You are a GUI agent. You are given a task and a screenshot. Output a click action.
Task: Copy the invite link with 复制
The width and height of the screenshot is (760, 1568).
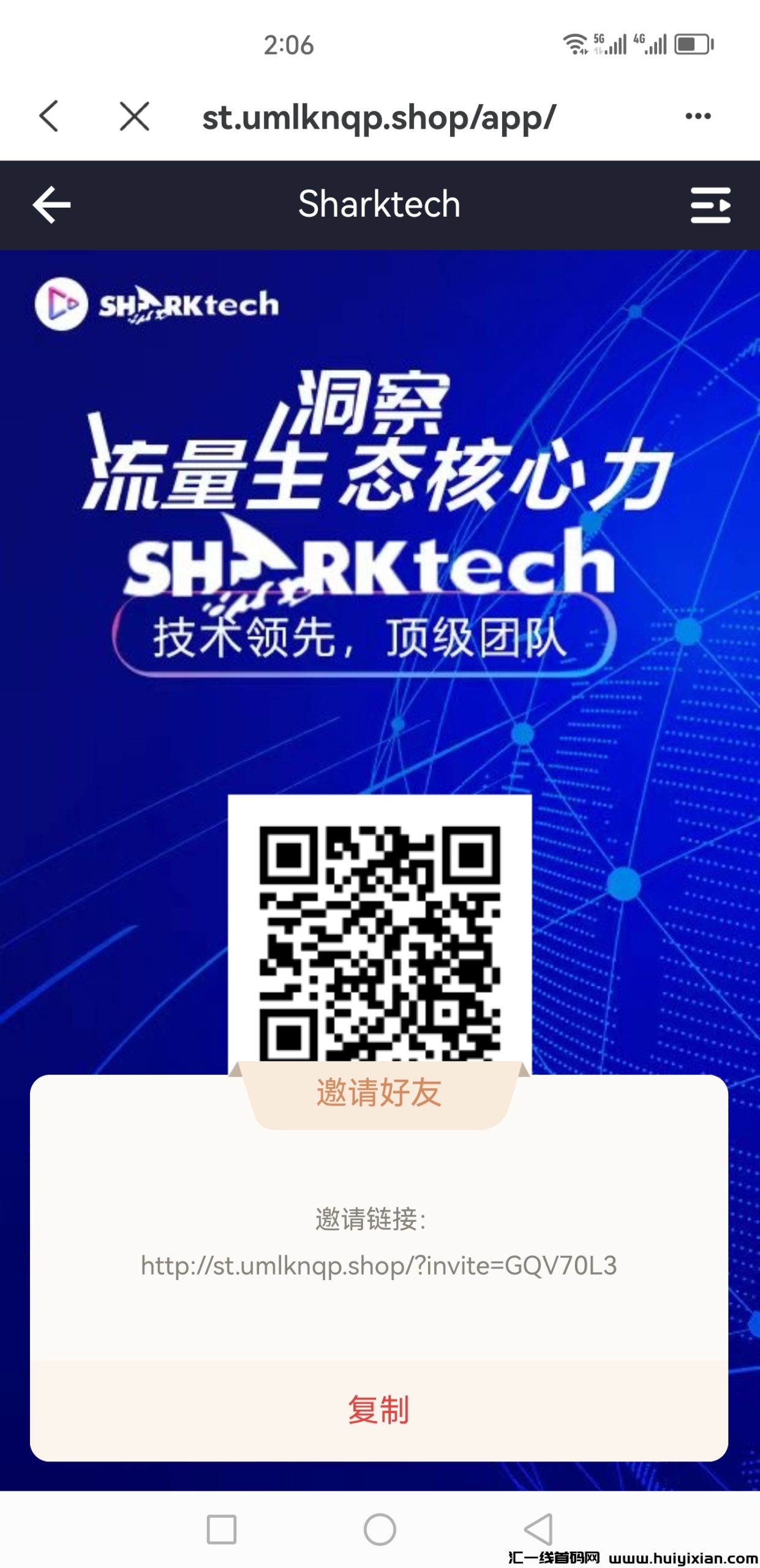coord(378,1411)
